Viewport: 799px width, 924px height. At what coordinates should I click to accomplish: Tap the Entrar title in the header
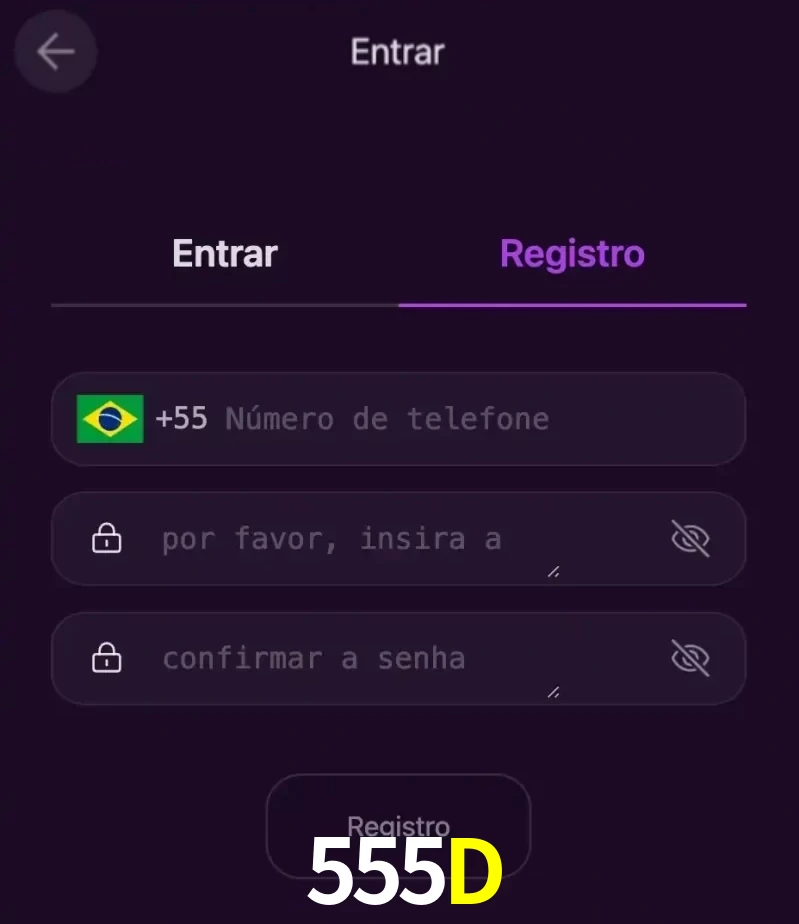[397, 51]
